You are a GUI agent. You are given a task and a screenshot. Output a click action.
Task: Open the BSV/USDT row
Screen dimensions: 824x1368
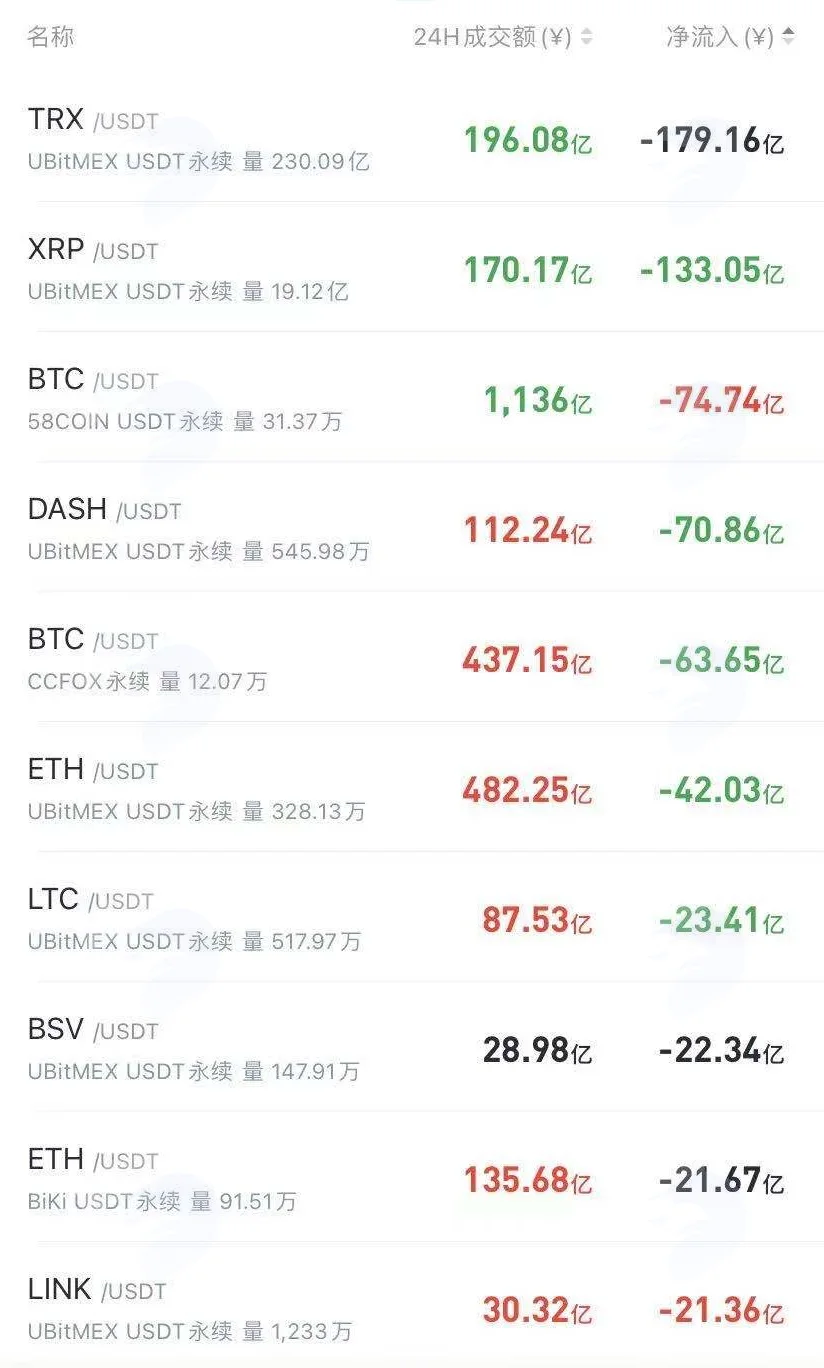pos(412,1047)
